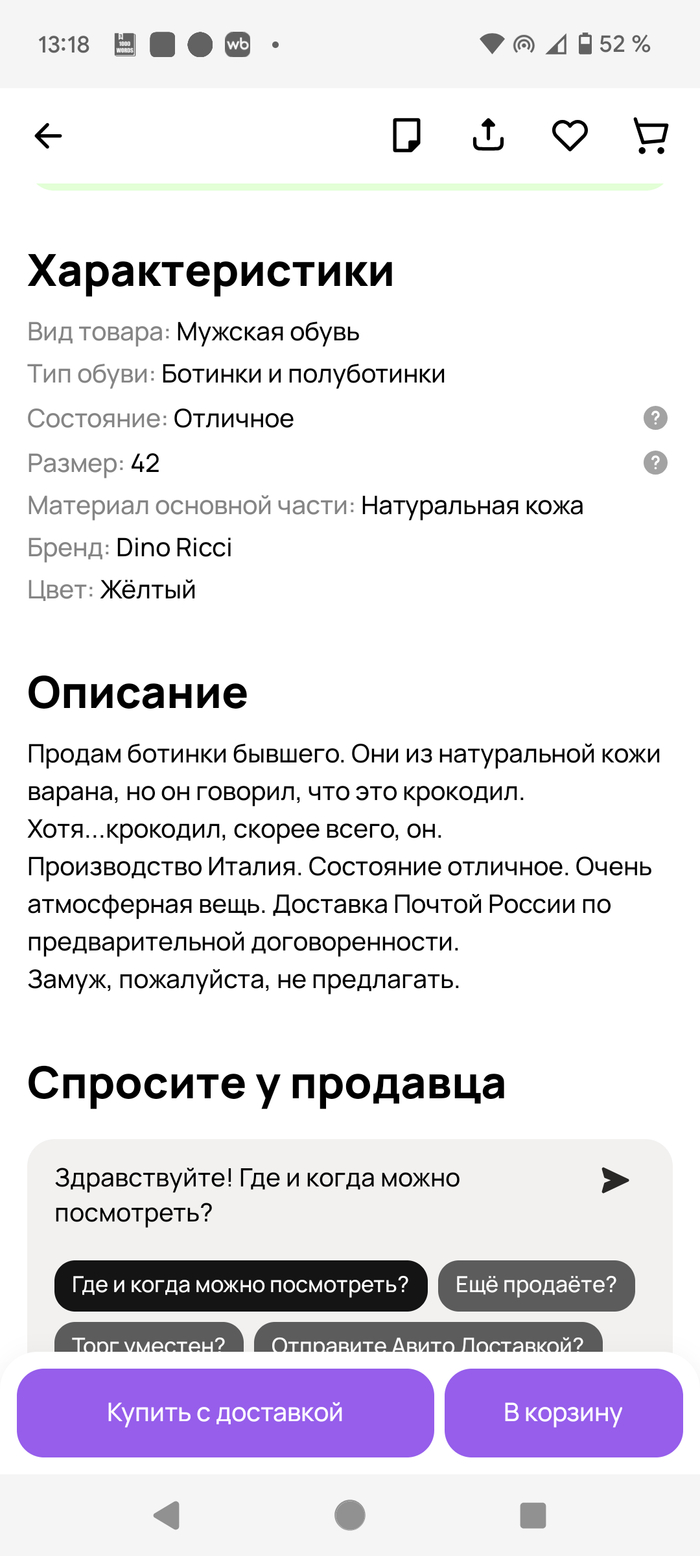Go back using the top arrow
700x1556 pixels.
48,136
